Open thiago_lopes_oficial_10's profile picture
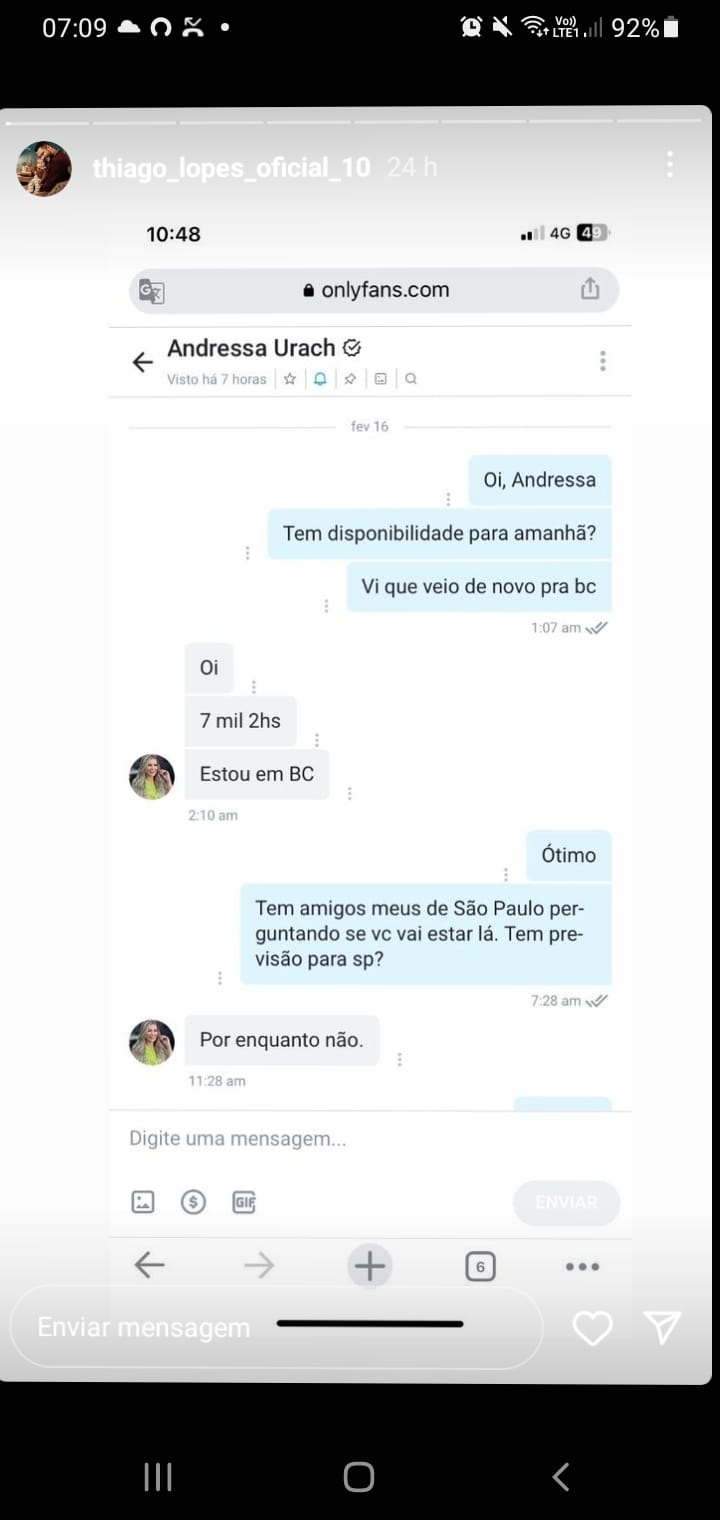720x1520 pixels. pyautogui.click(x=44, y=168)
